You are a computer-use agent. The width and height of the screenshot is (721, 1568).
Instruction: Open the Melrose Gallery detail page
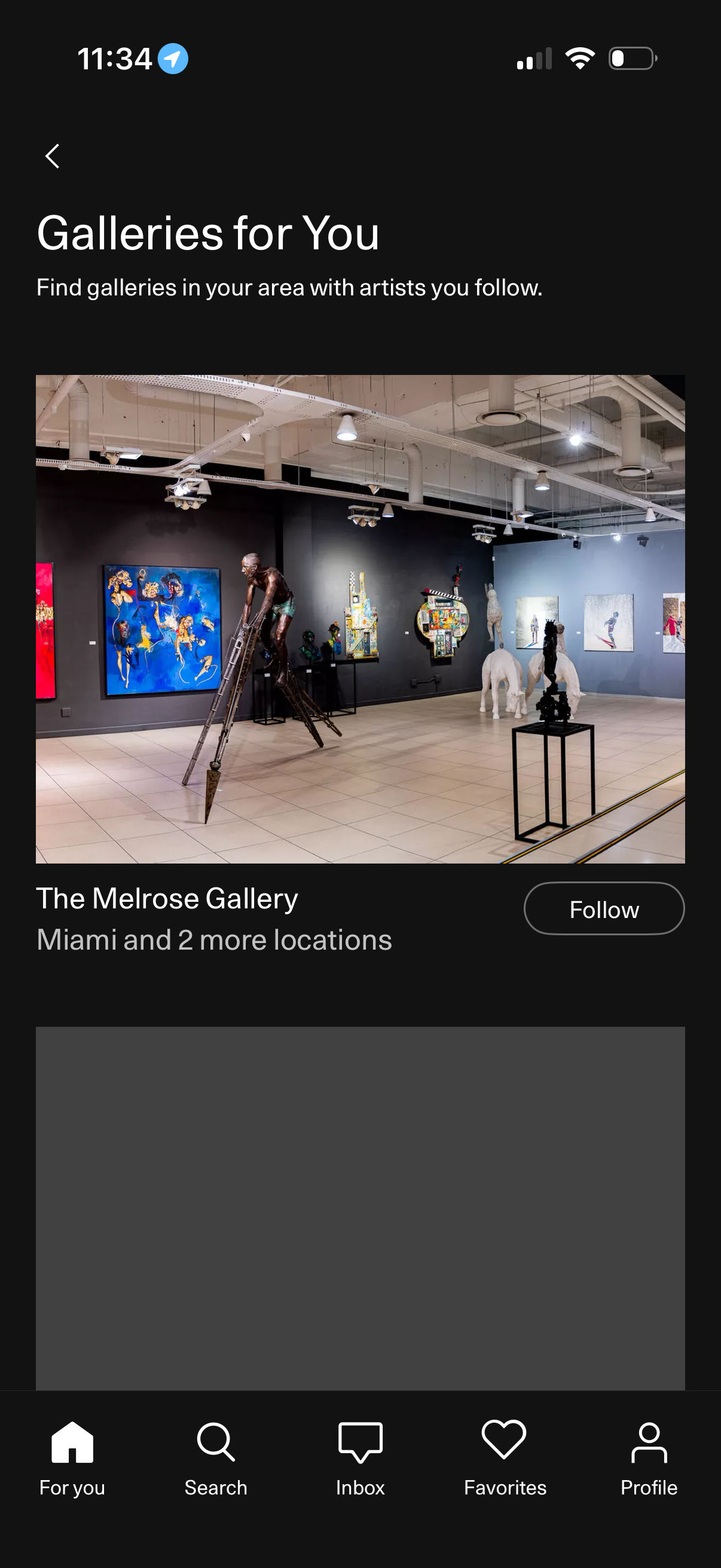pos(166,897)
